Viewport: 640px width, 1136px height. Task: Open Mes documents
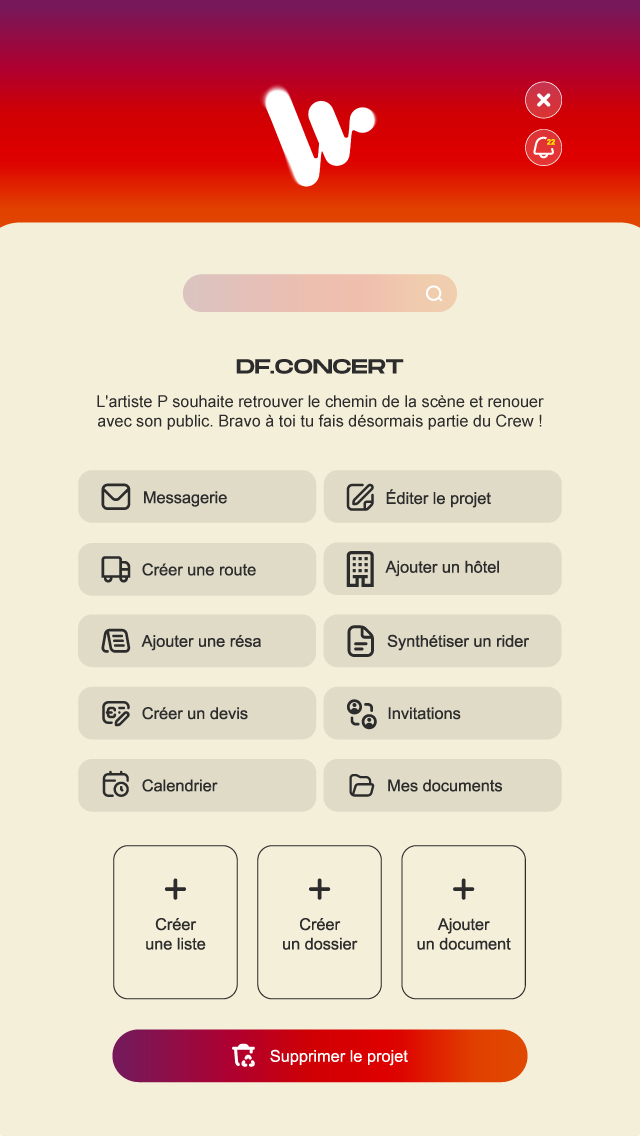[x=442, y=785]
